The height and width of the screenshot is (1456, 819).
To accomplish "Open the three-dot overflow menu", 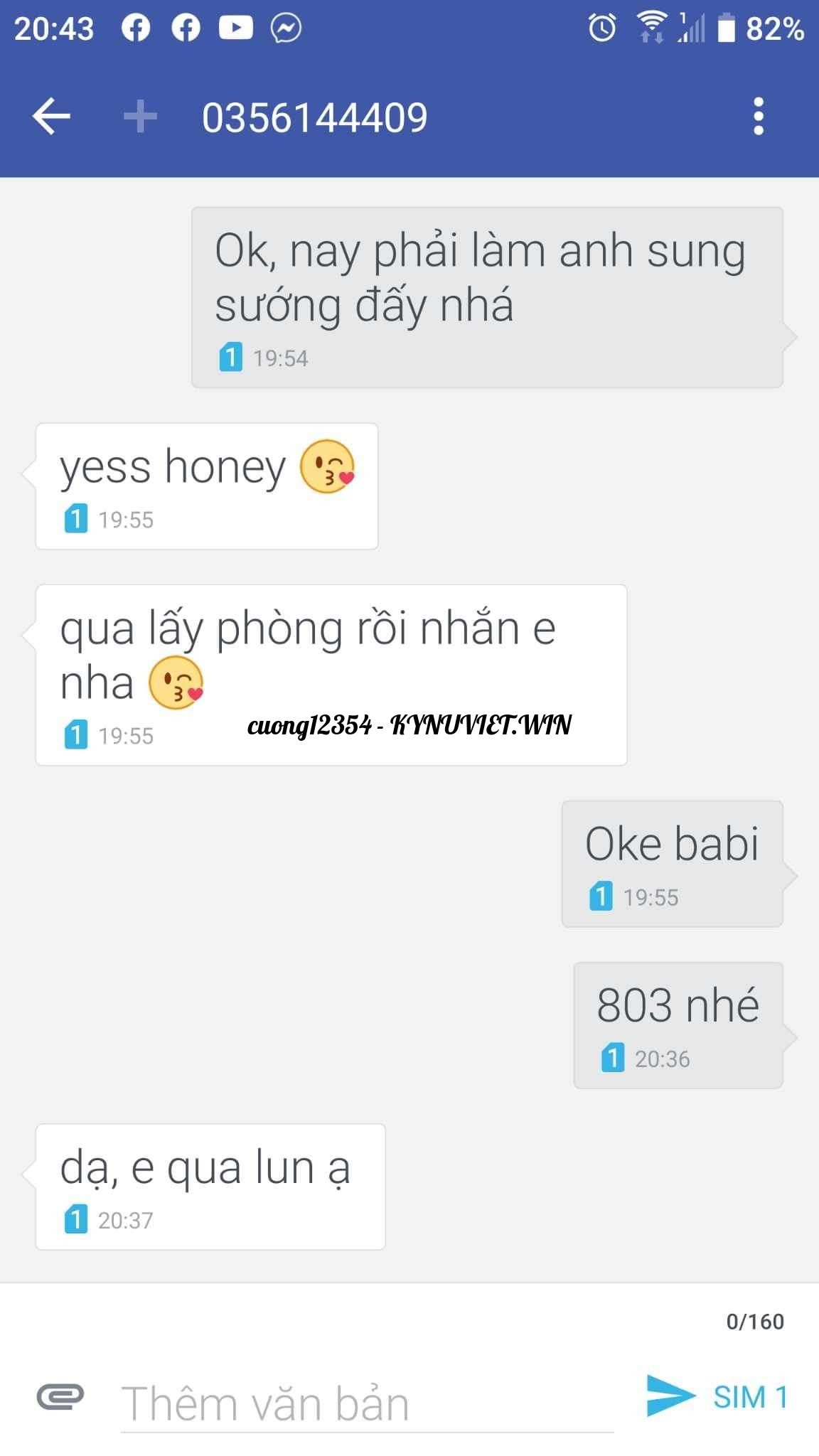I will (758, 117).
